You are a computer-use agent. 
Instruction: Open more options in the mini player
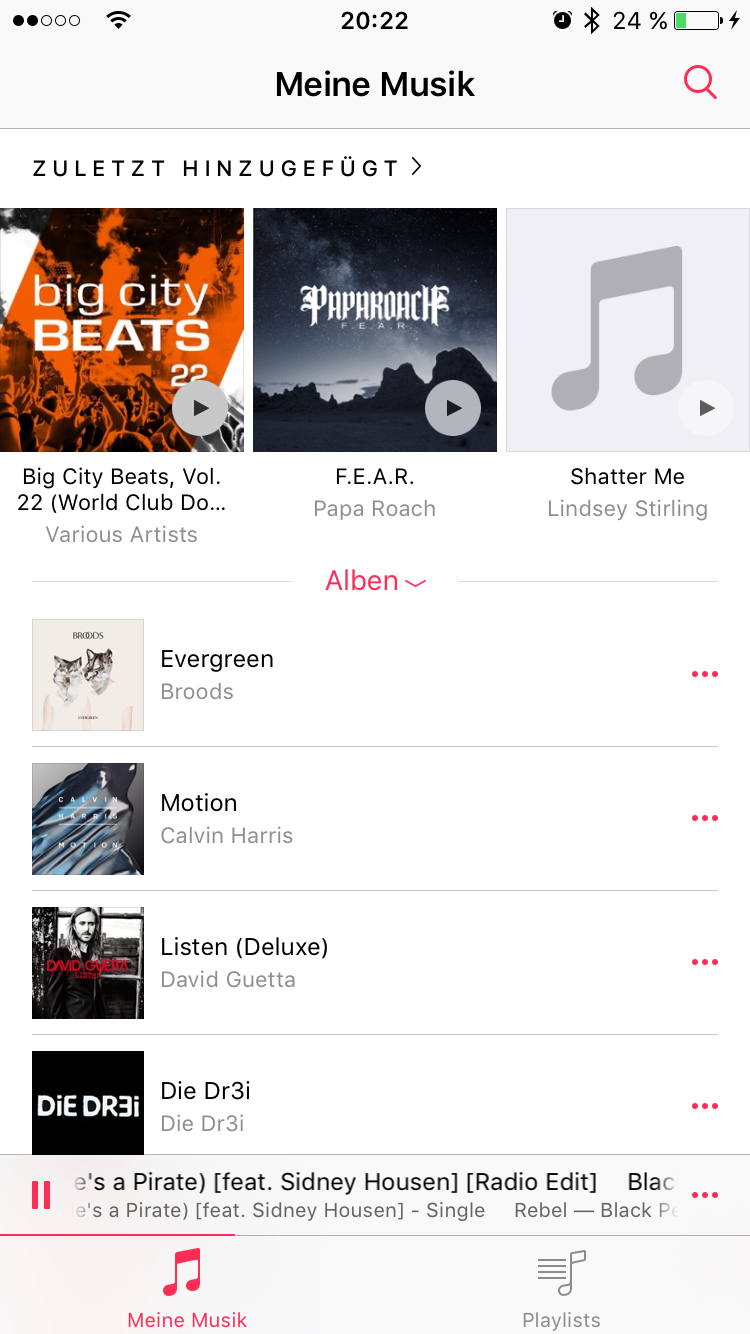click(x=705, y=1196)
